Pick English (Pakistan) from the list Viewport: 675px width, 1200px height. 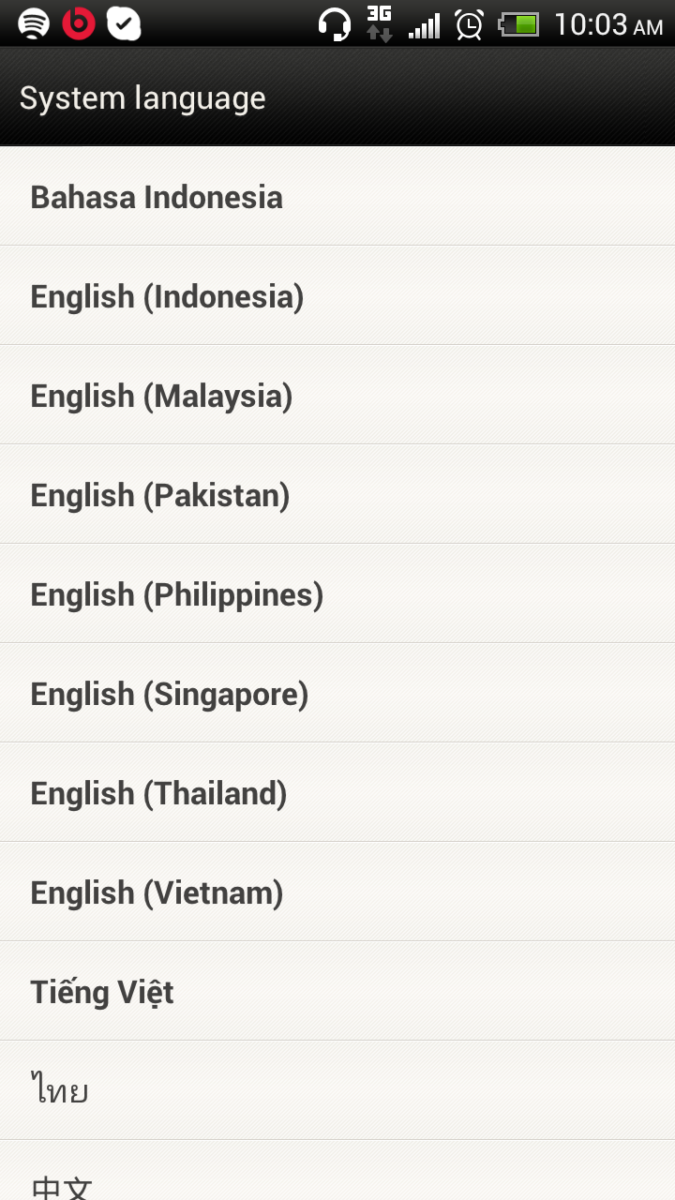(160, 495)
